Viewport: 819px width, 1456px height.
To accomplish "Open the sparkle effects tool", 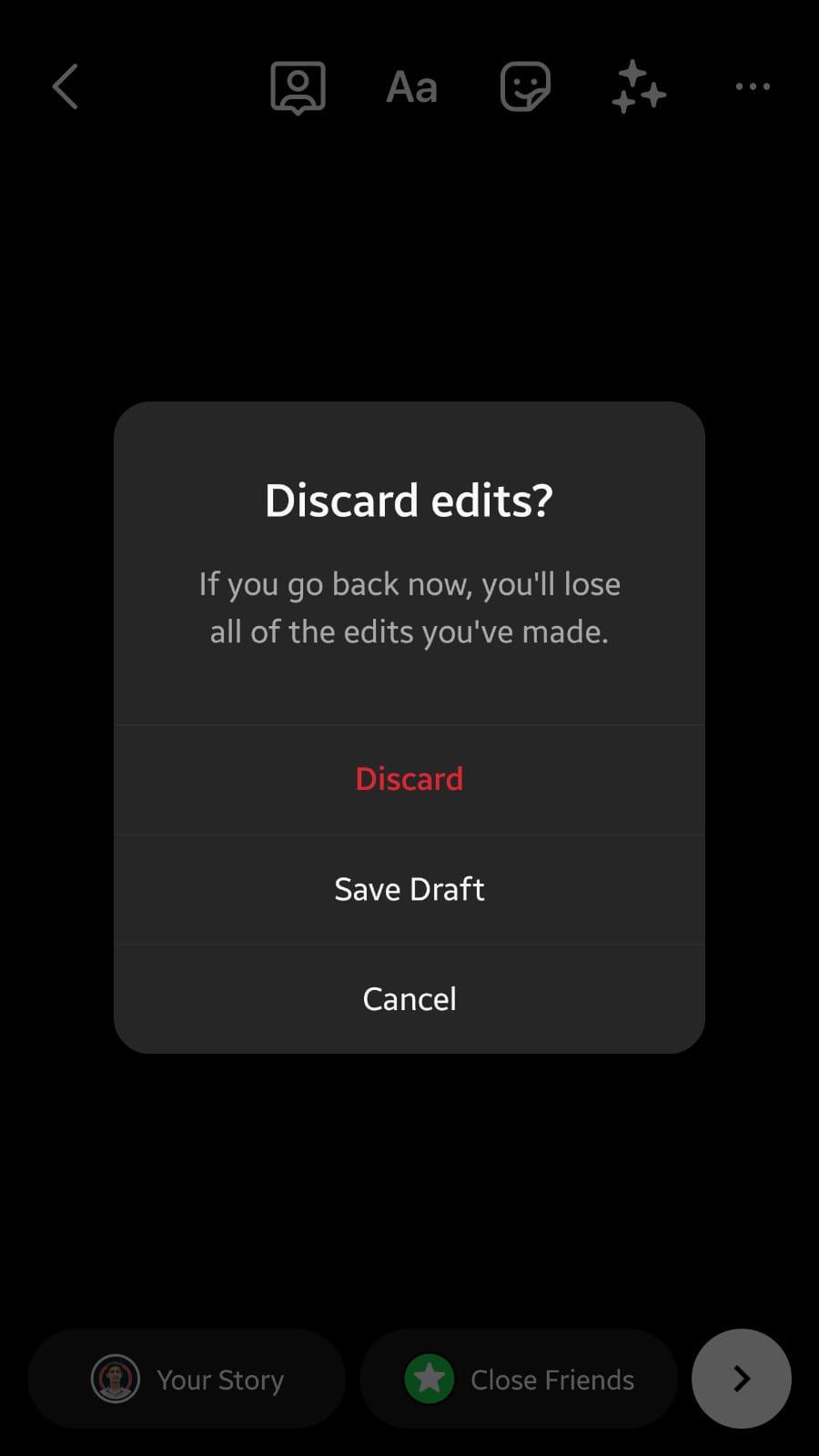I will [x=639, y=87].
